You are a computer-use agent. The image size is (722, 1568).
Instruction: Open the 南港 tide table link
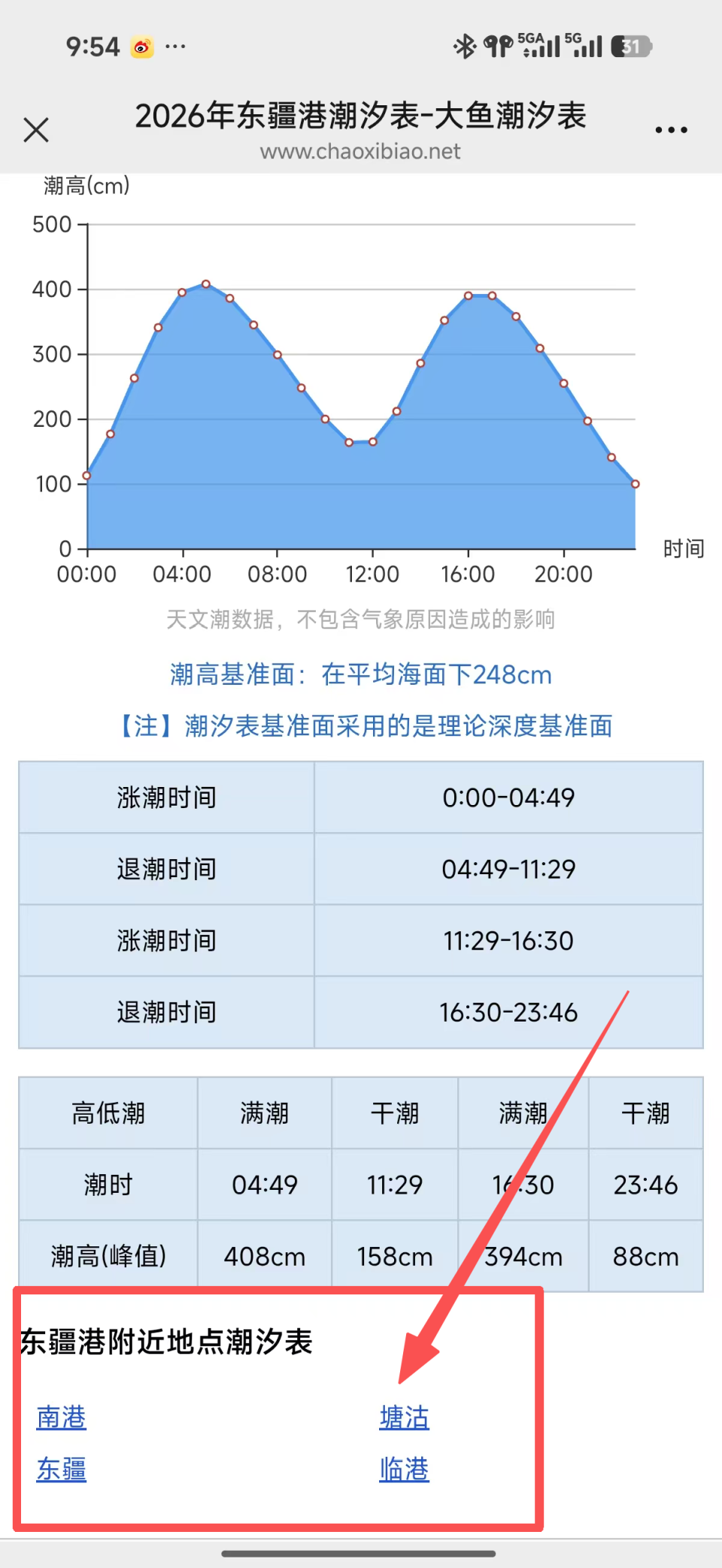[62, 1418]
